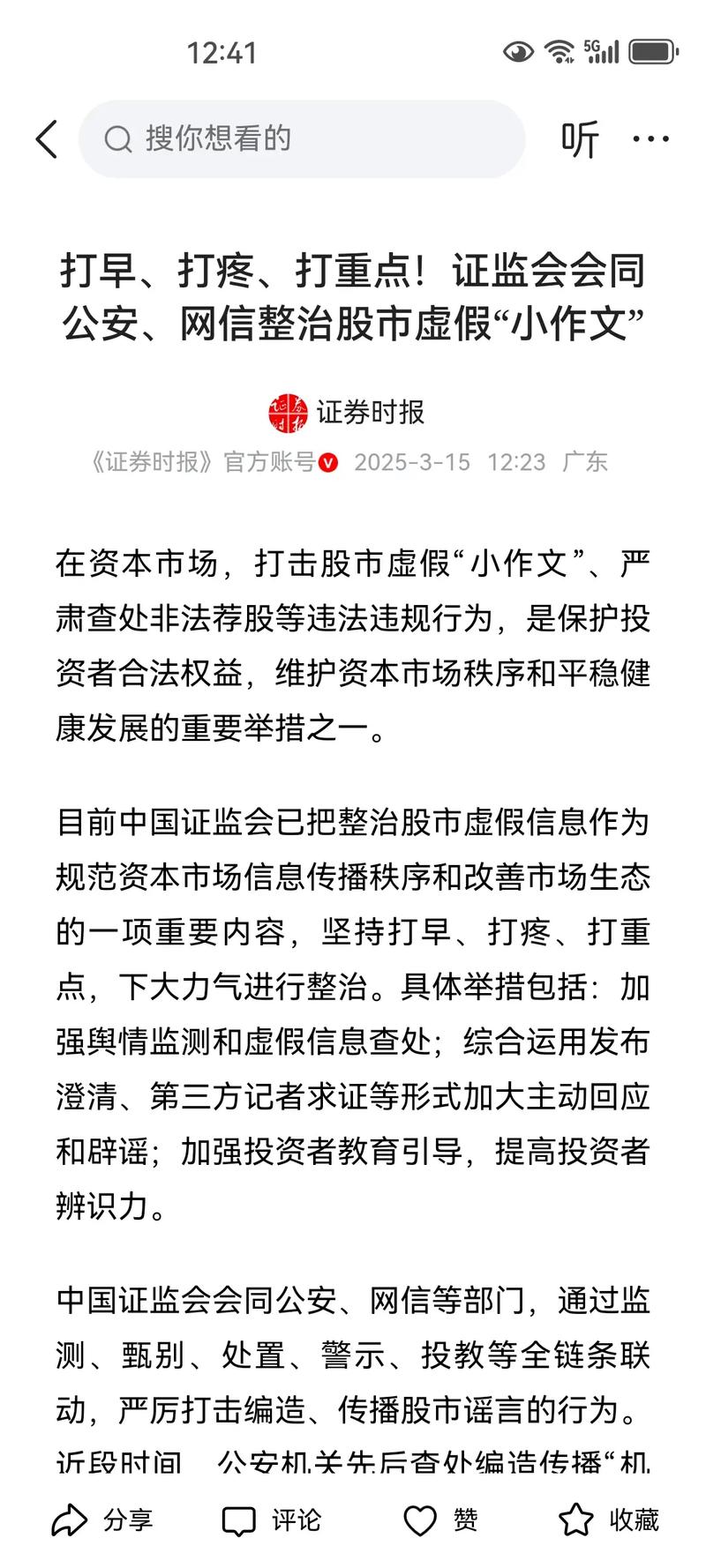
Task: Open the 证券时报 publisher profile
Action: tap(348, 412)
